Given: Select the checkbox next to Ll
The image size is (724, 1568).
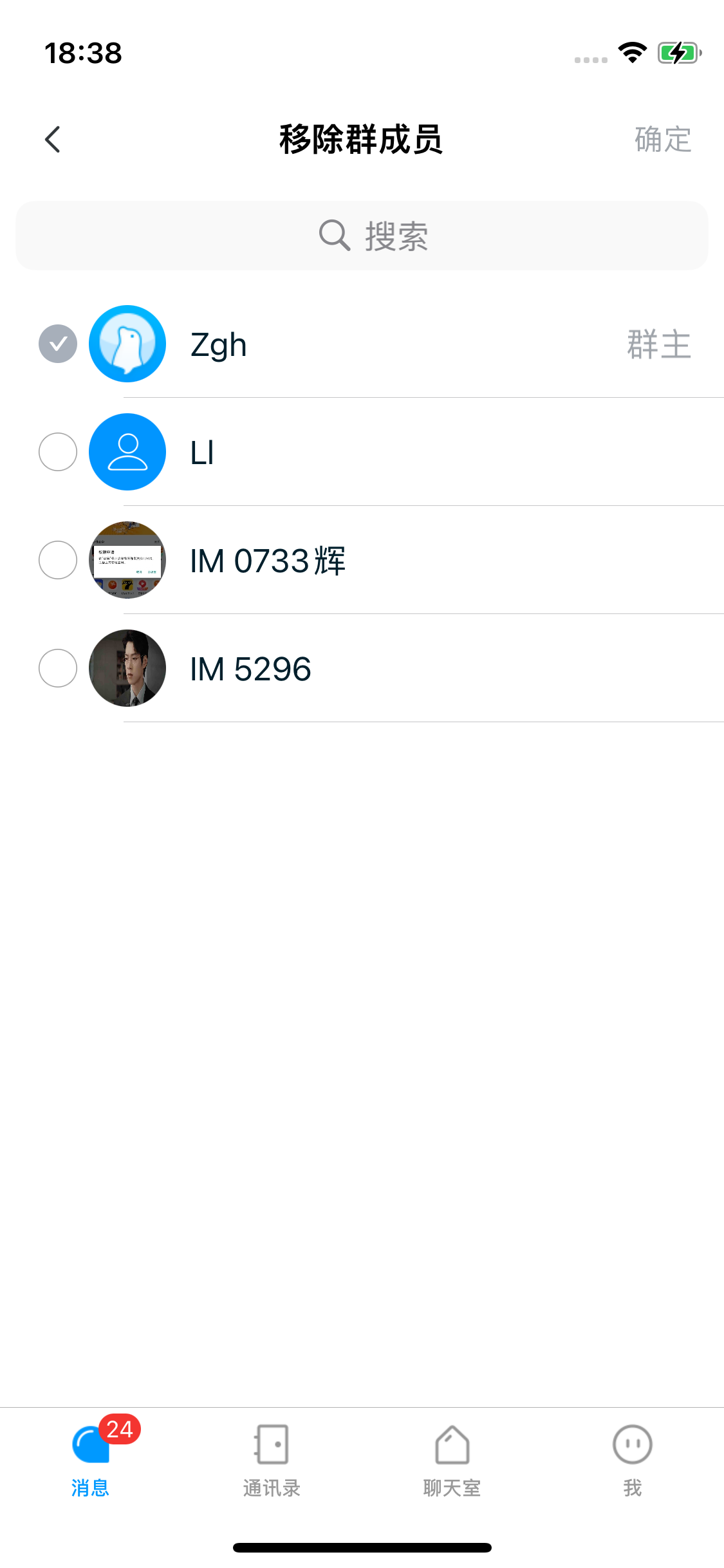Looking at the screenshot, I should [x=57, y=452].
